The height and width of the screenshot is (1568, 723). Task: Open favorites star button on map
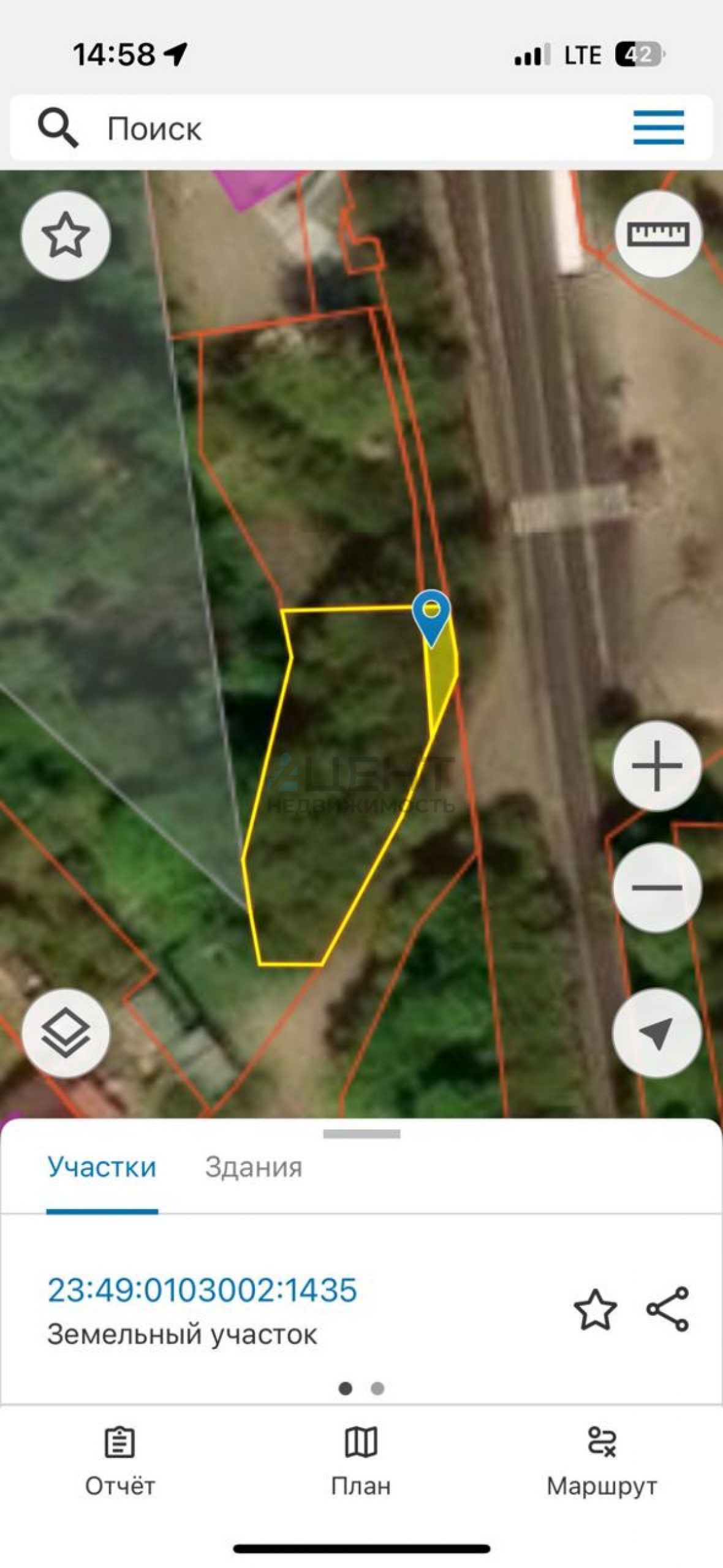pos(66,235)
